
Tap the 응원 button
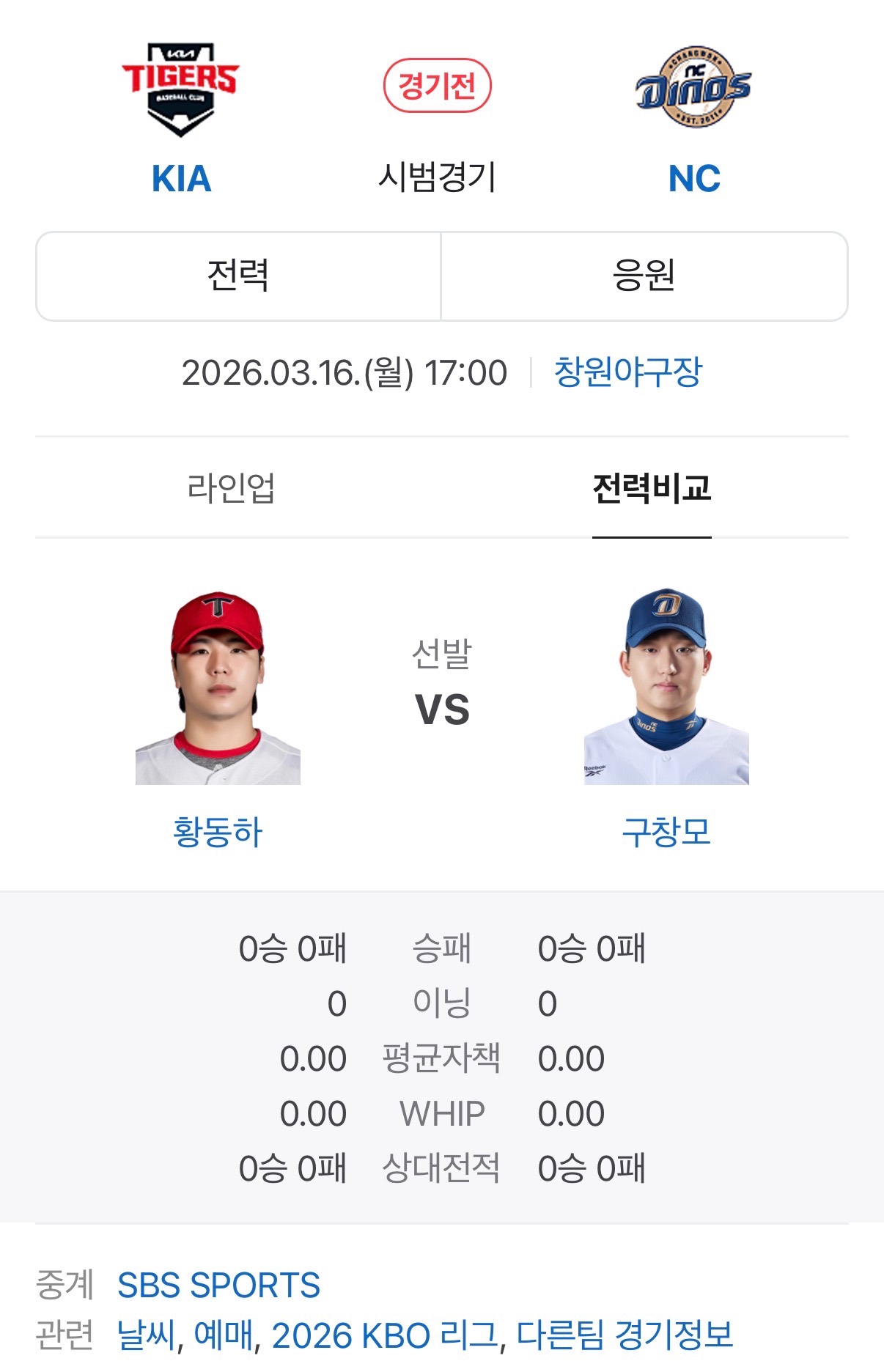point(644,276)
